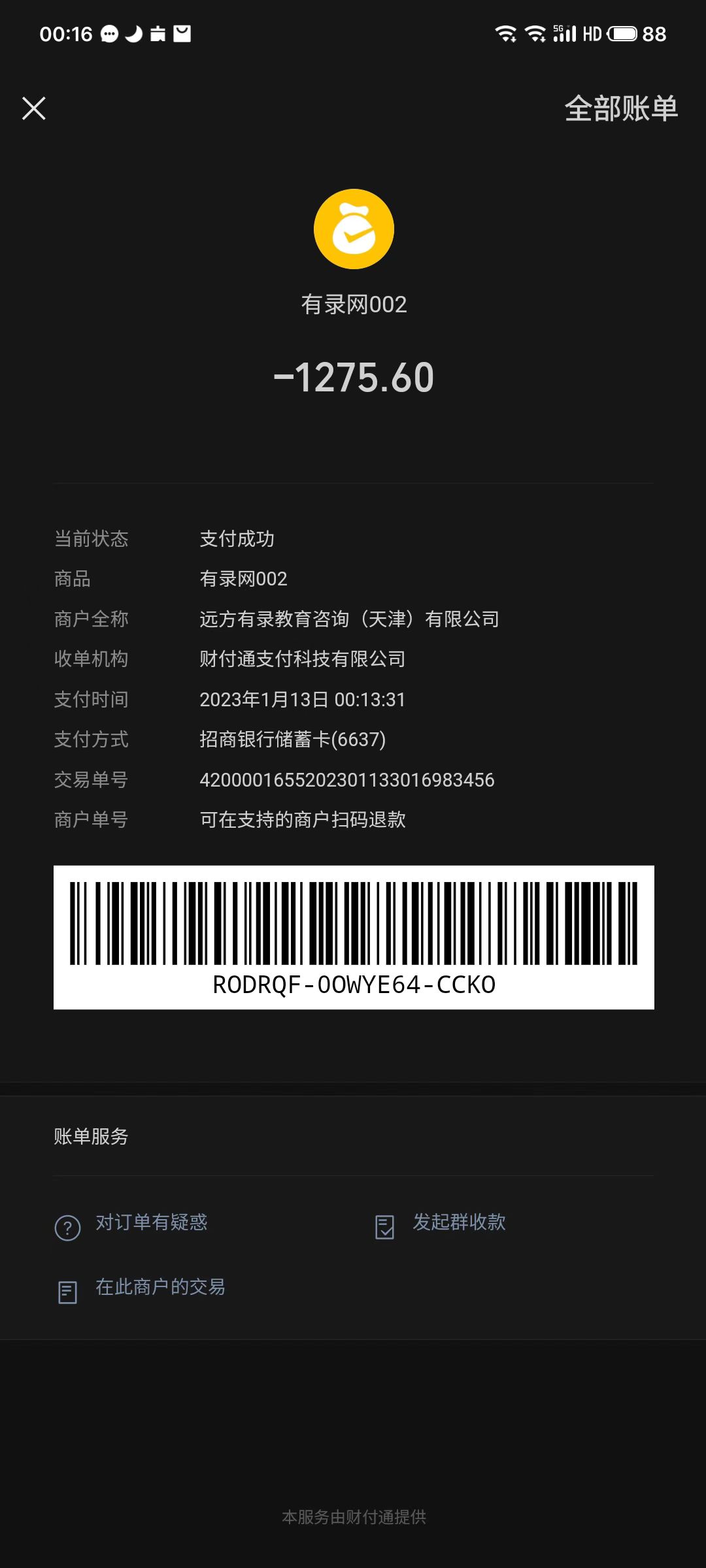Tap 对订单有疑惑 for order help

point(151,1223)
